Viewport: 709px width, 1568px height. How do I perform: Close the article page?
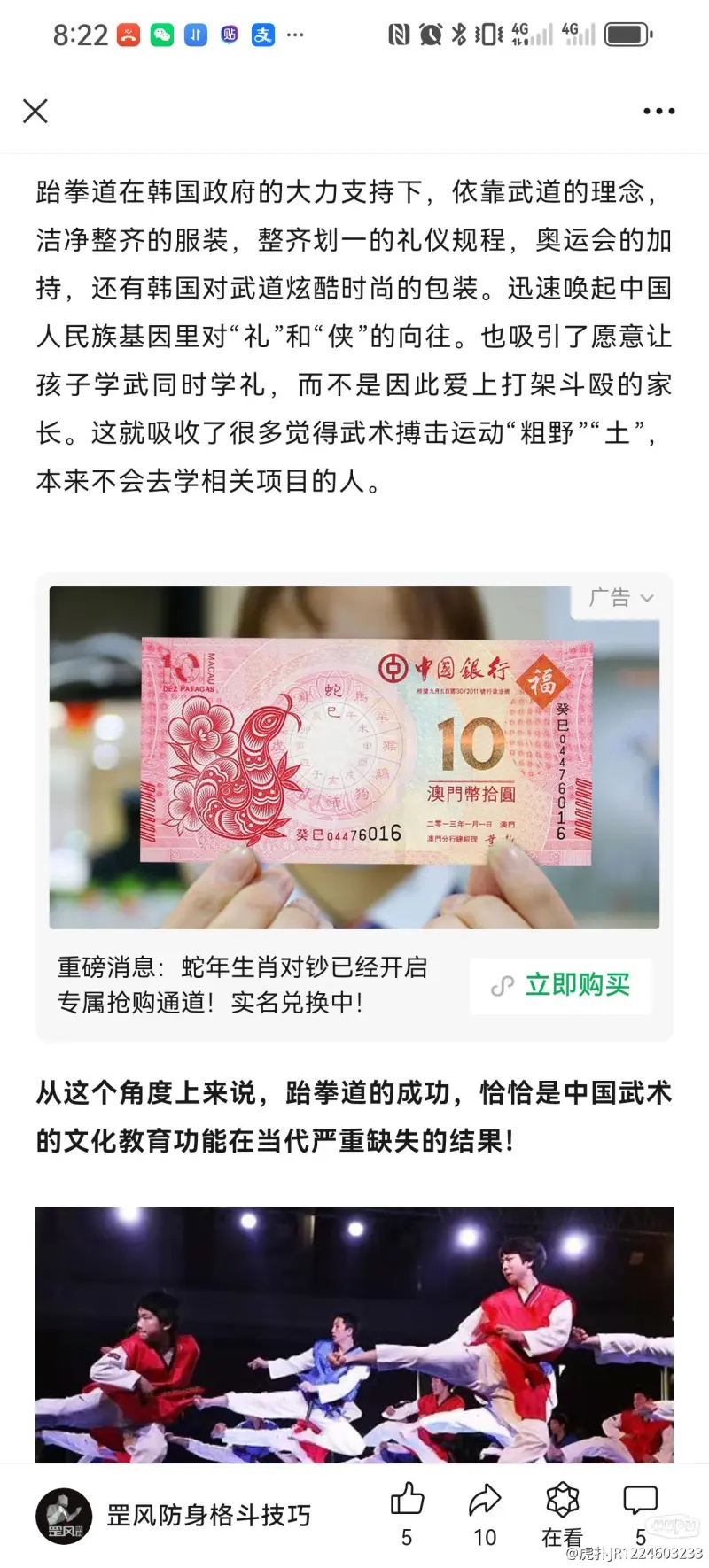(x=35, y=111)
